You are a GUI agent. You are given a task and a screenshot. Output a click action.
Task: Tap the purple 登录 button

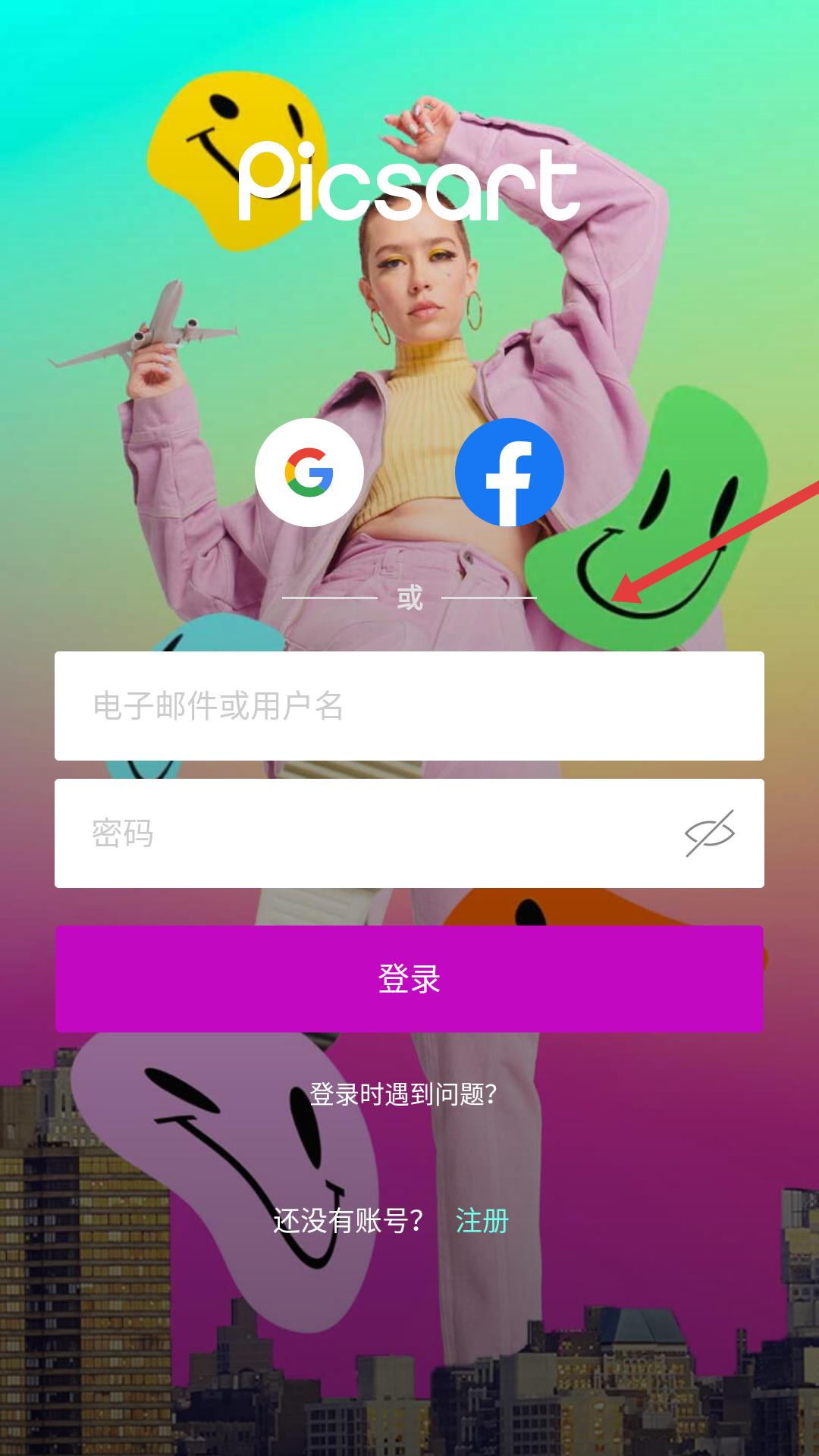coord(409,979)
